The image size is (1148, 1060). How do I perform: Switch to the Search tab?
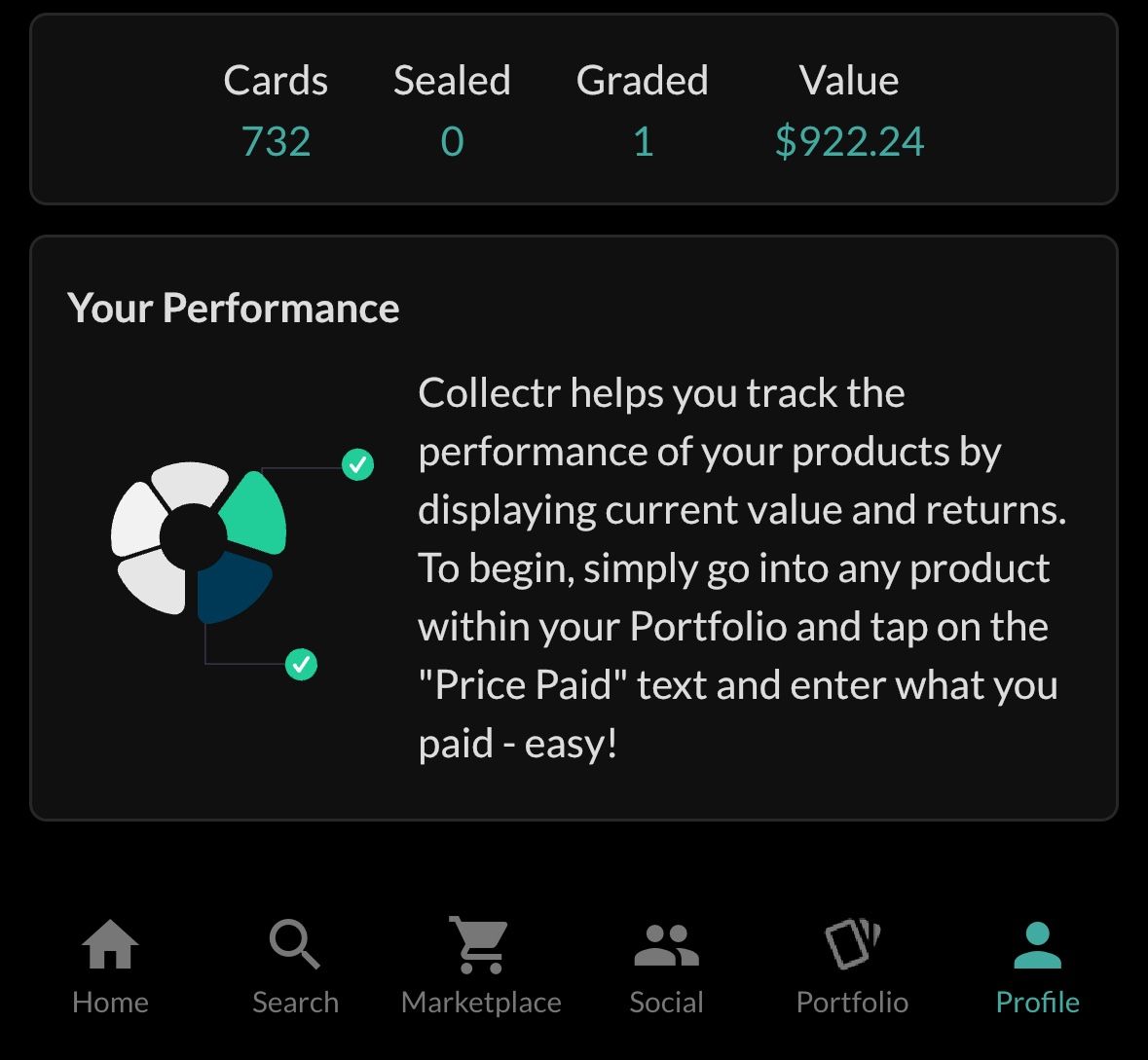pos(295,967)
